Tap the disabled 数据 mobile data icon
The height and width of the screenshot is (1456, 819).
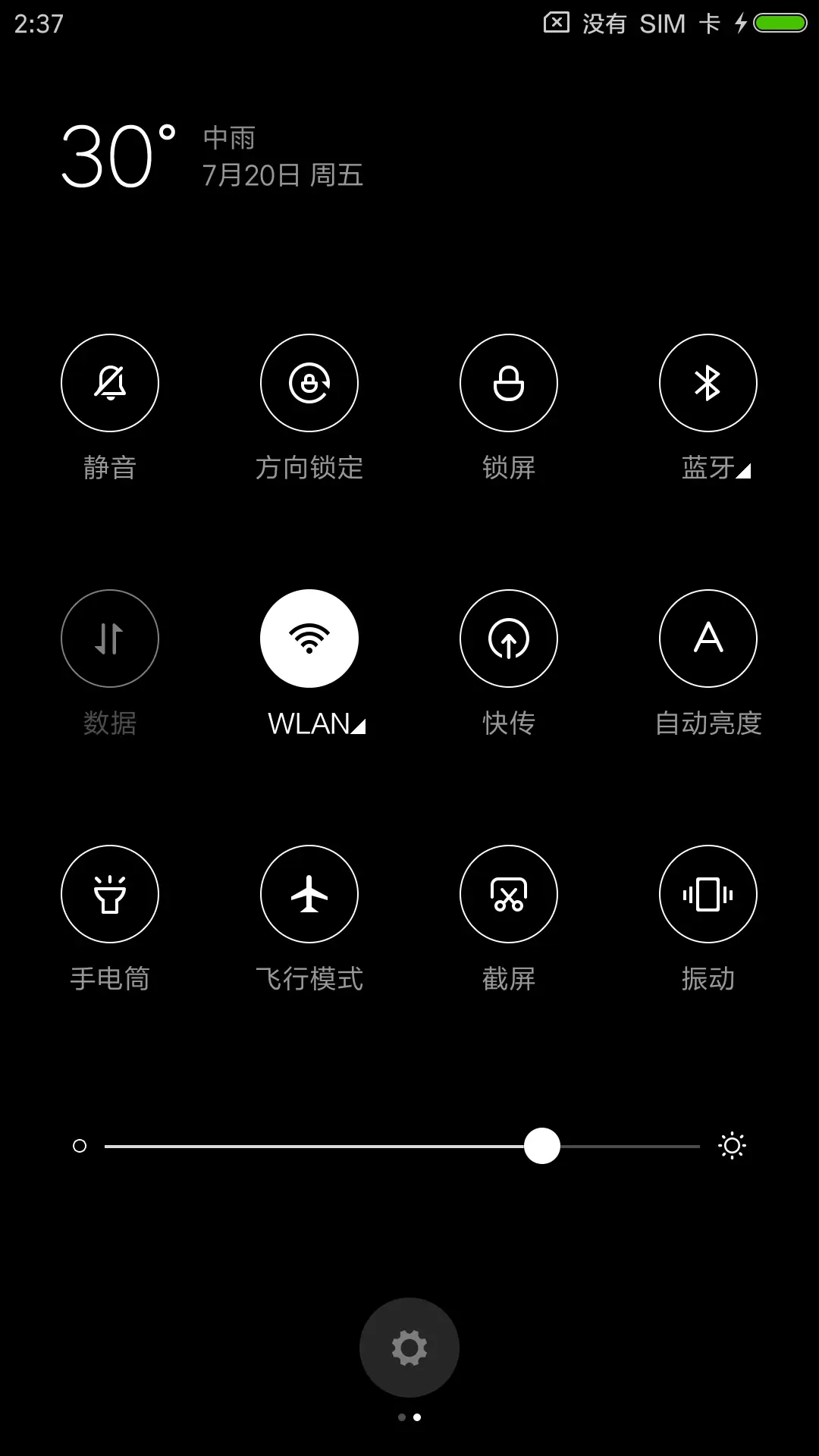click(110, 639)
